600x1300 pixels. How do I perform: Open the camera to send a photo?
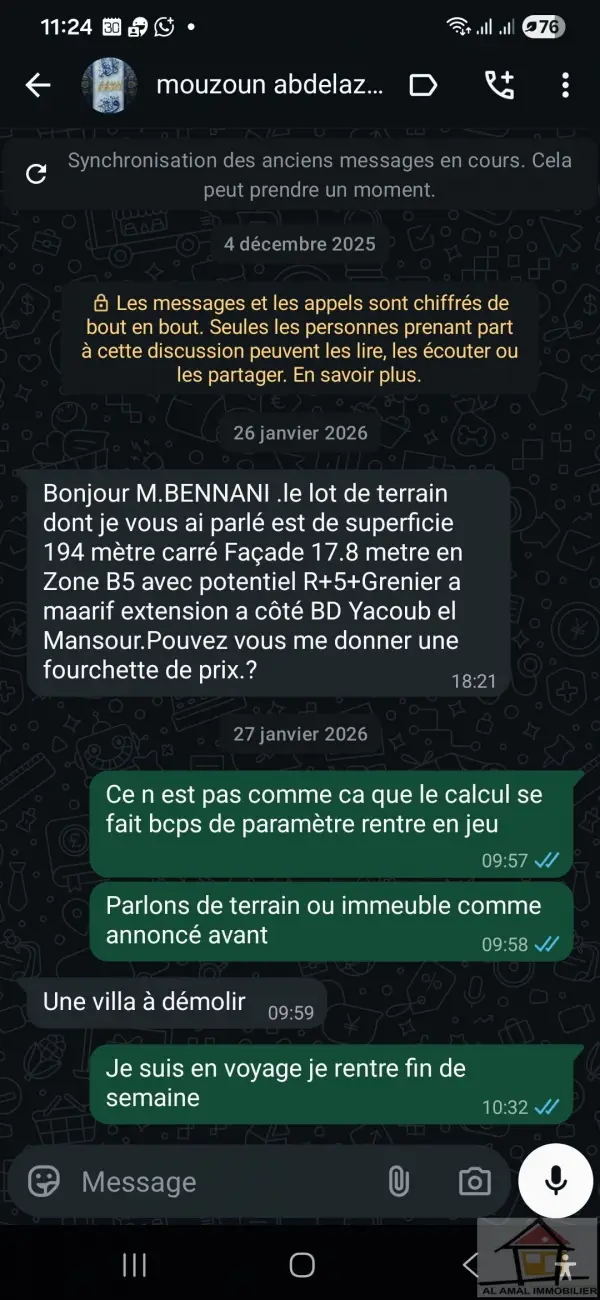click(x=474, y=1181)
